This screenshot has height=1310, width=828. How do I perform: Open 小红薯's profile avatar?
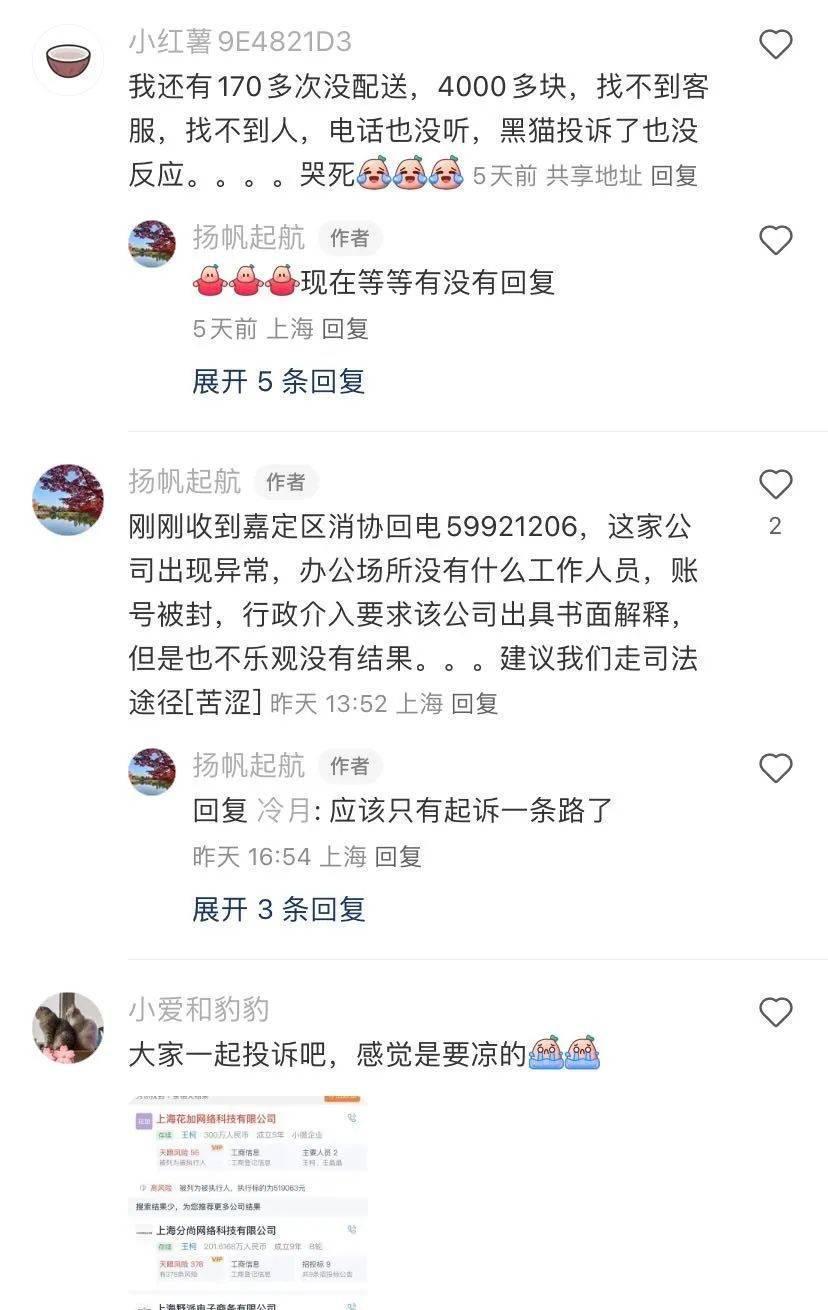67,60
